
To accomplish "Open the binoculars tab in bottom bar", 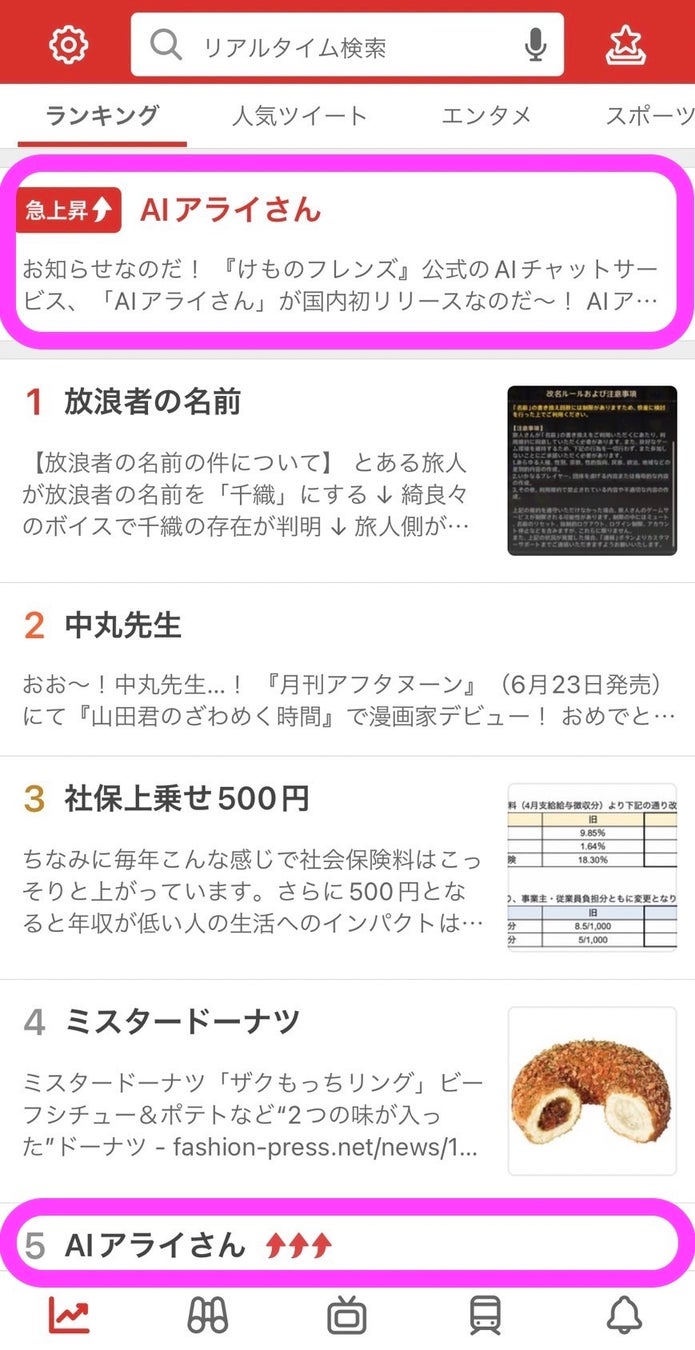I will coord(208,1314).
